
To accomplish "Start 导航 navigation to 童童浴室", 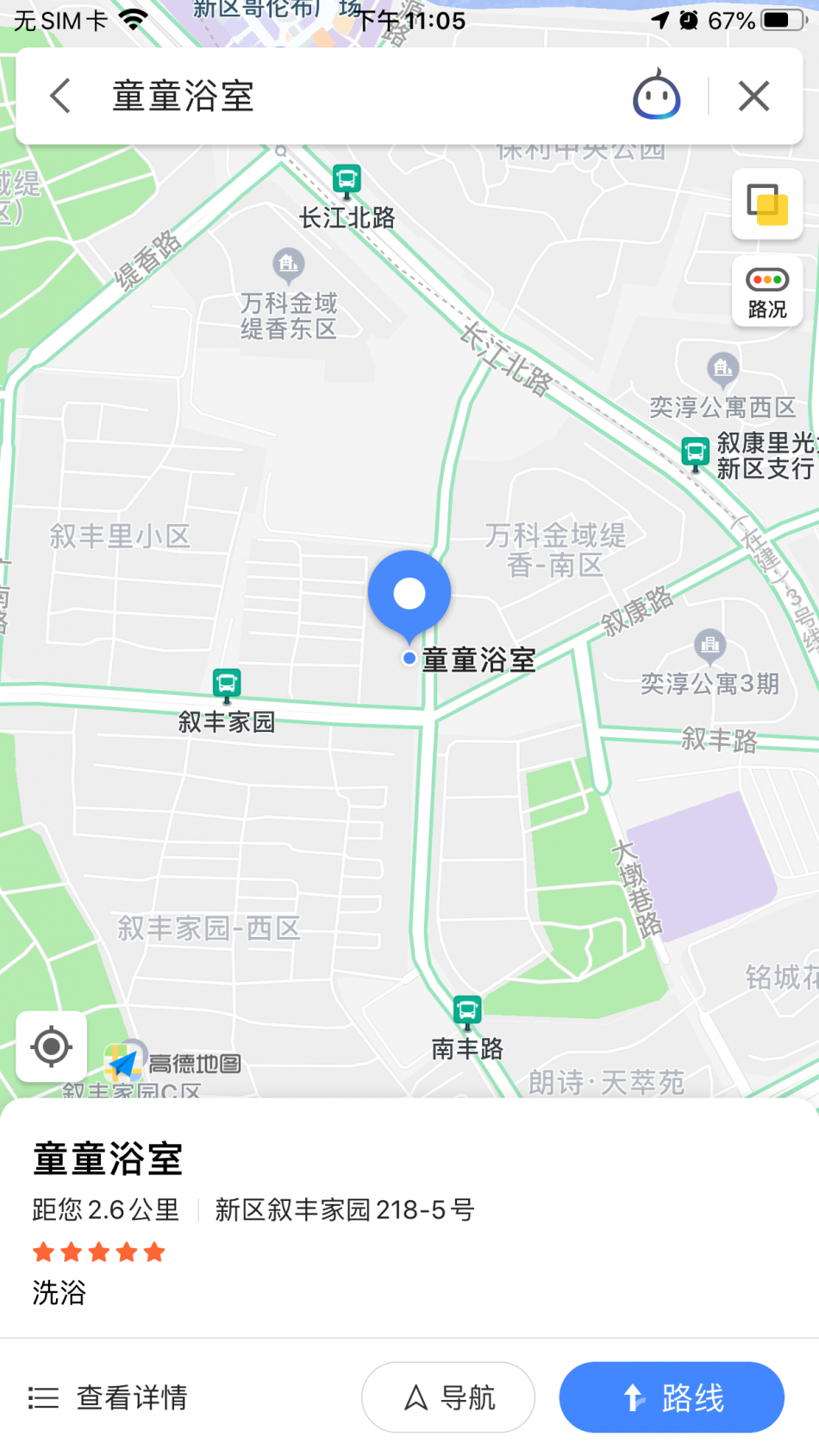I will click(448, 1397).
